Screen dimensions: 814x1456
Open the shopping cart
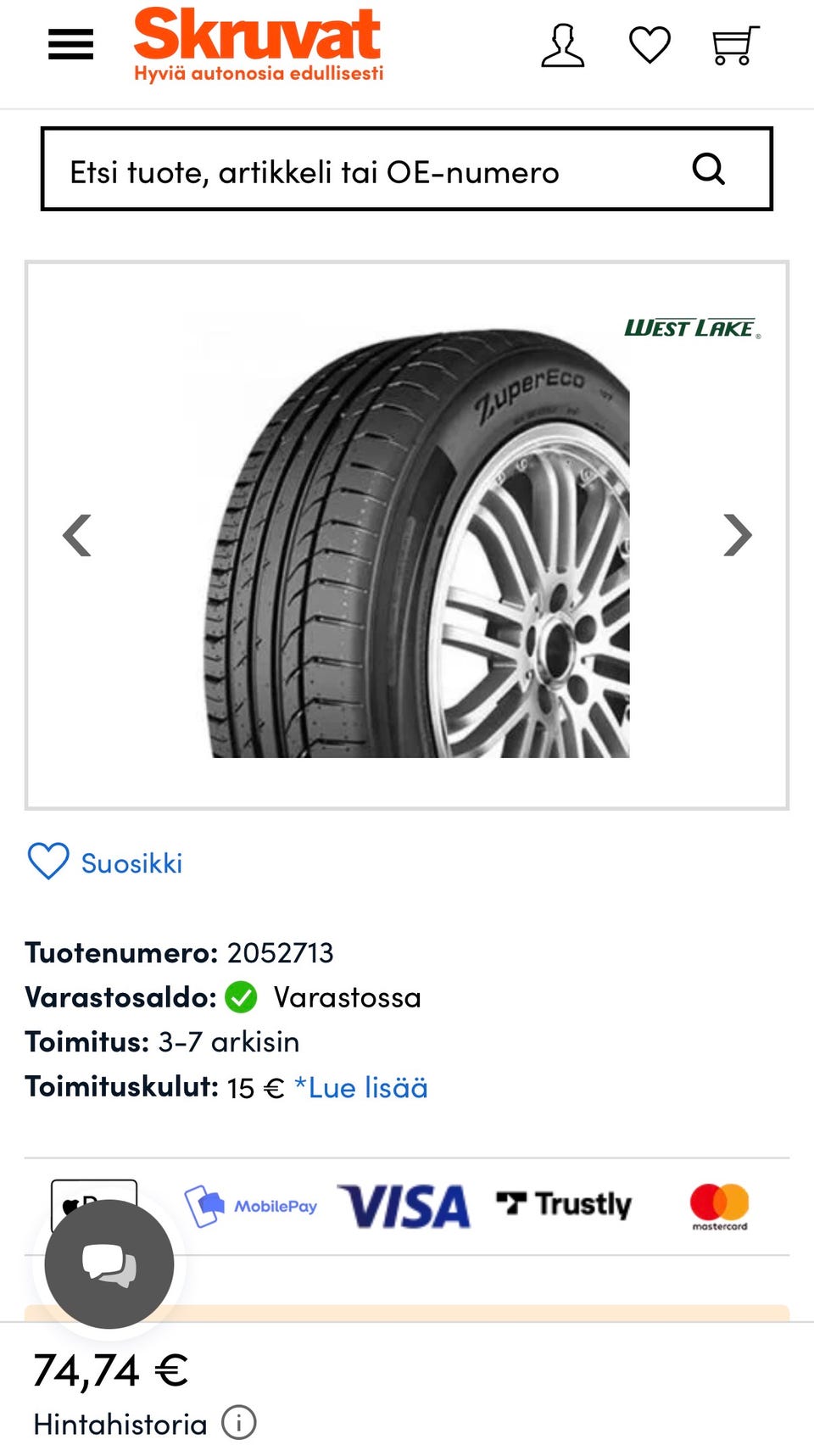coord(734,45)
